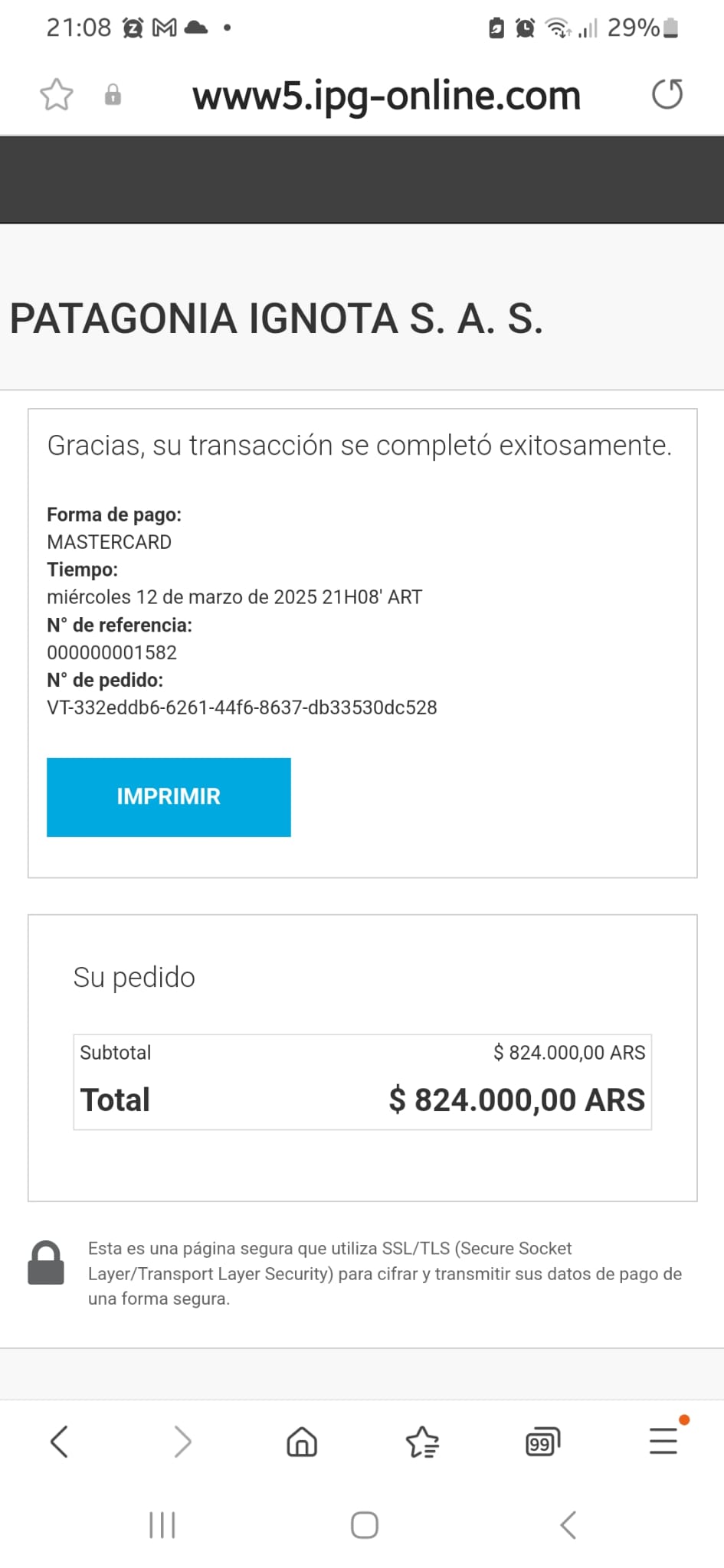Reload the page
This screenshot has width=724, height=1568.
(x=667, y=95)
